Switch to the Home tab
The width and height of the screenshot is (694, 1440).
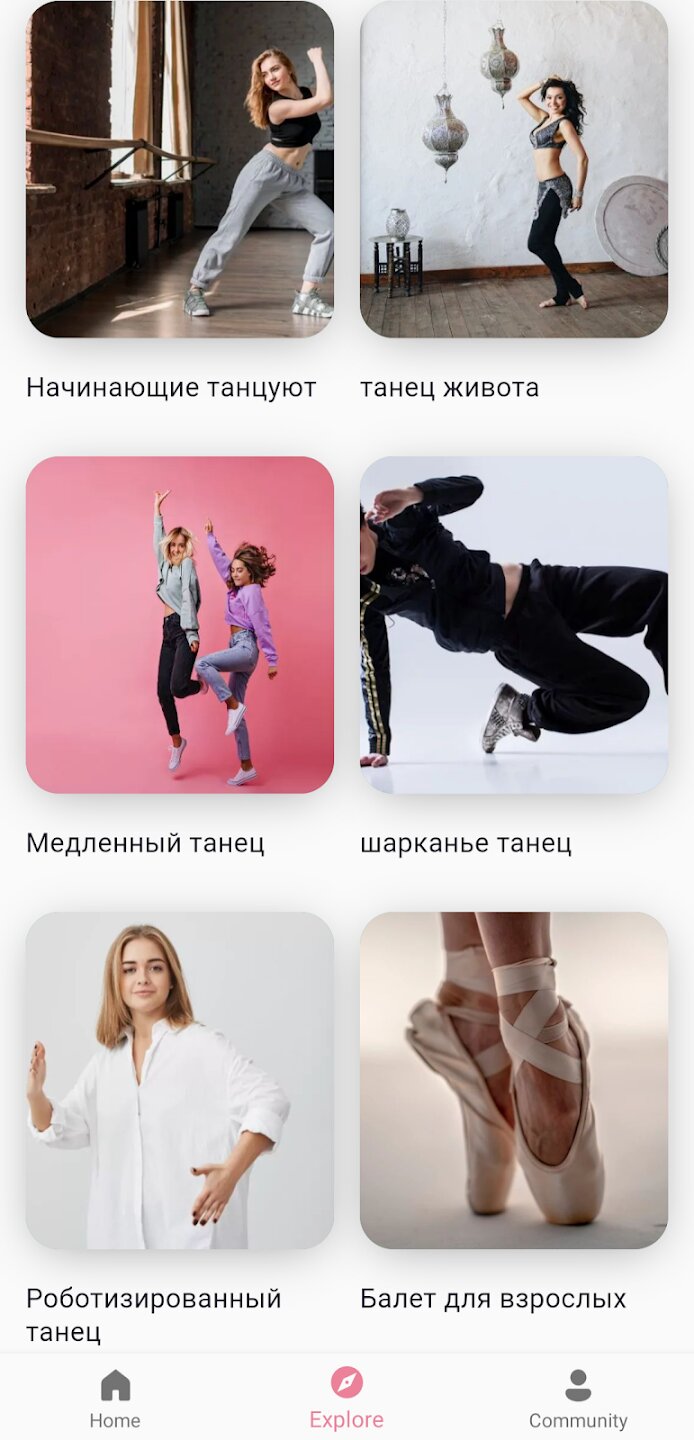pos(115,1398)
